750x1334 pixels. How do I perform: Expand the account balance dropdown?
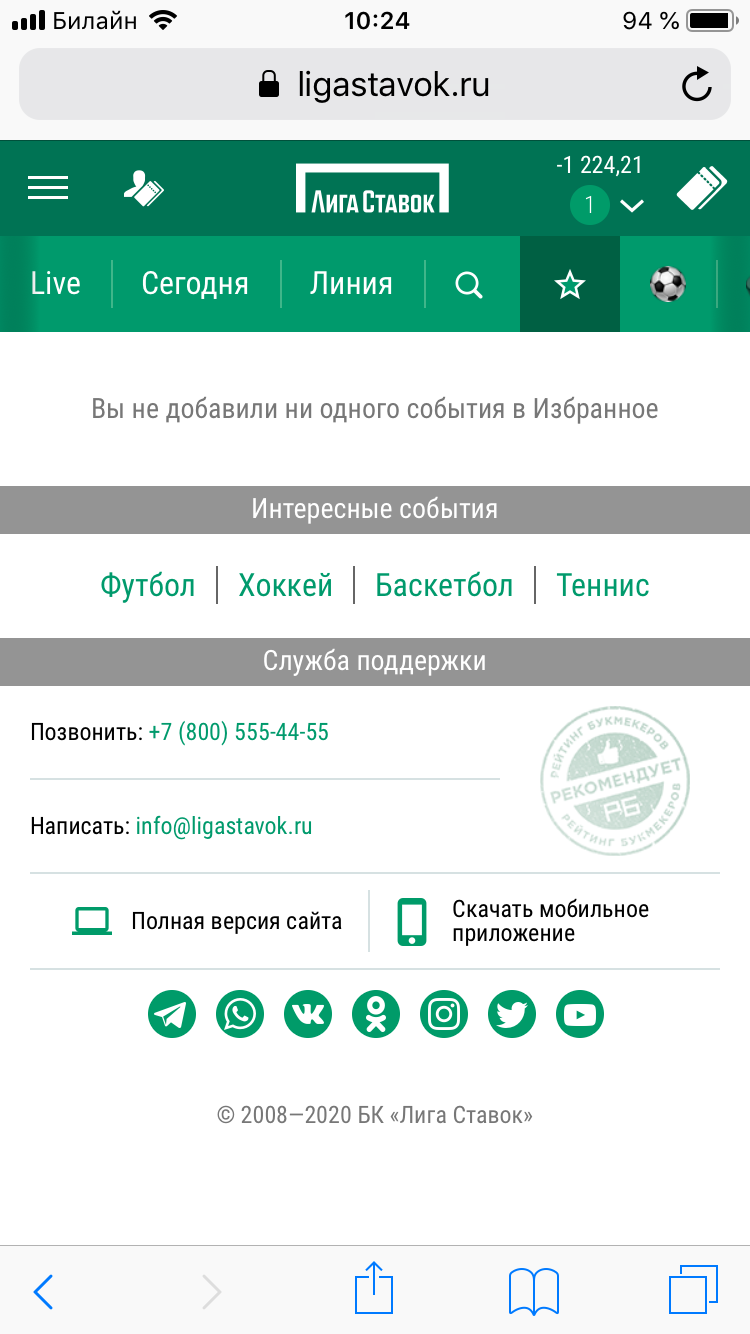click(631, 206)
